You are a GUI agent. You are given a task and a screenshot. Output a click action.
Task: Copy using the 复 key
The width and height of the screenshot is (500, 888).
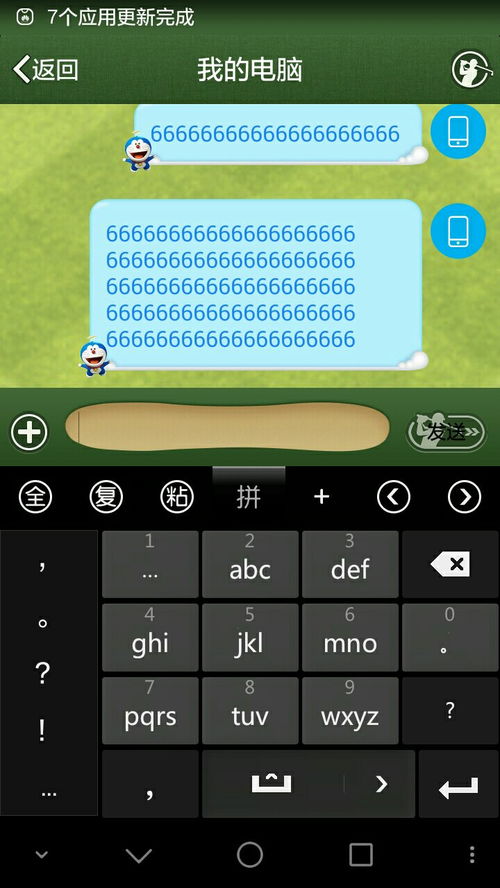[106, 497]
